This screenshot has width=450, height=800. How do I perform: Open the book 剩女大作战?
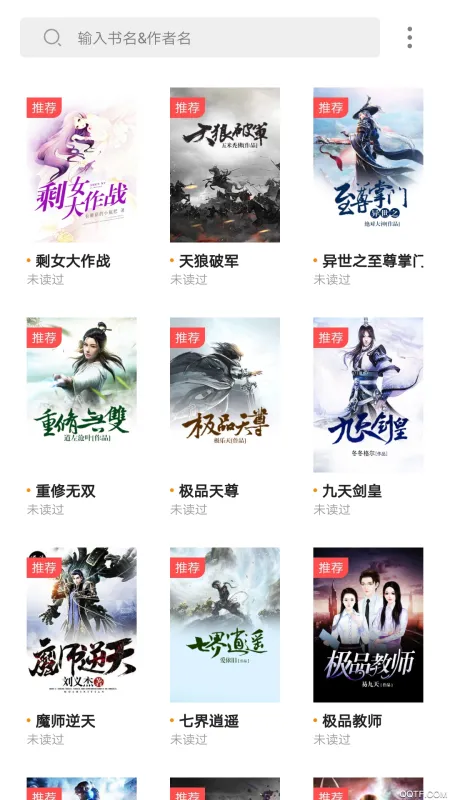pos(82,165)
